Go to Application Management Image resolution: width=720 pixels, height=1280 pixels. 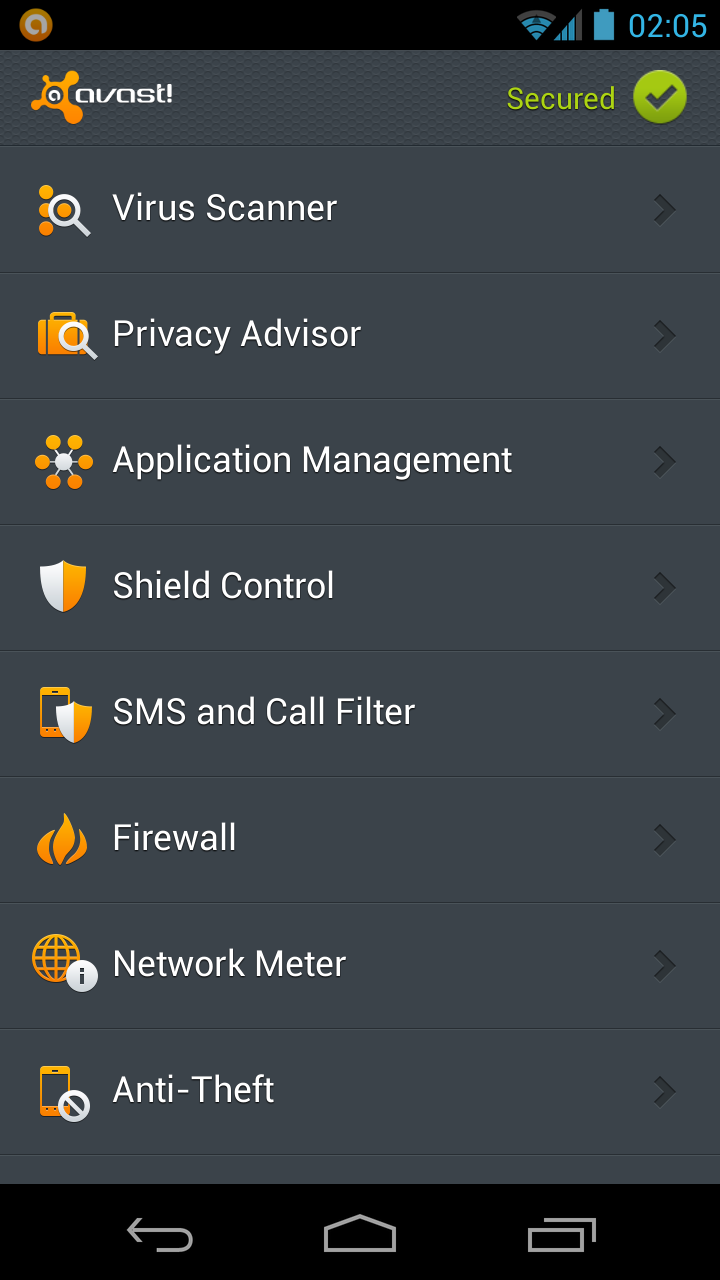[x=360, y=461]
